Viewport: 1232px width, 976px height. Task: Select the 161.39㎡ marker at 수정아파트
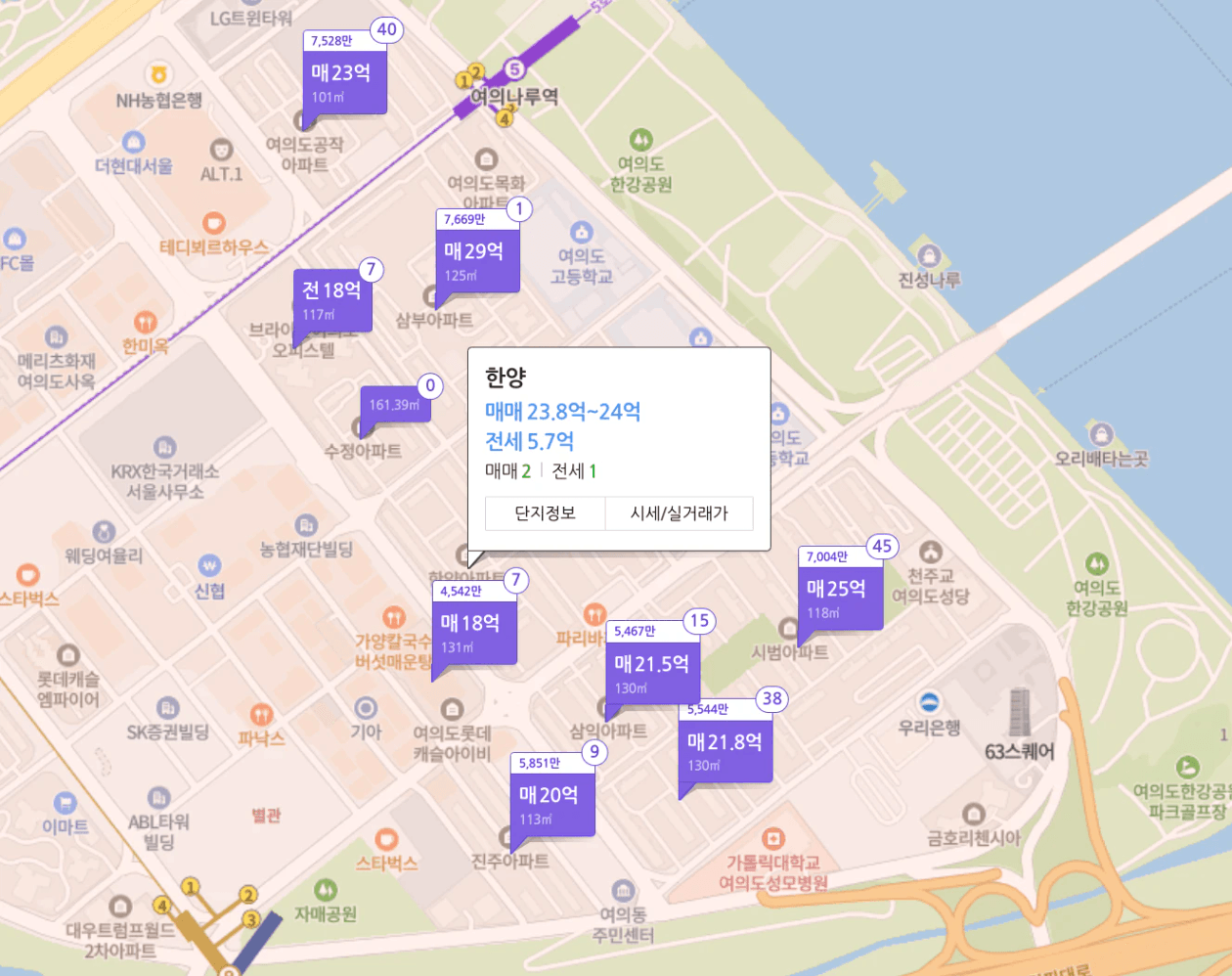[x=395, y=405]
